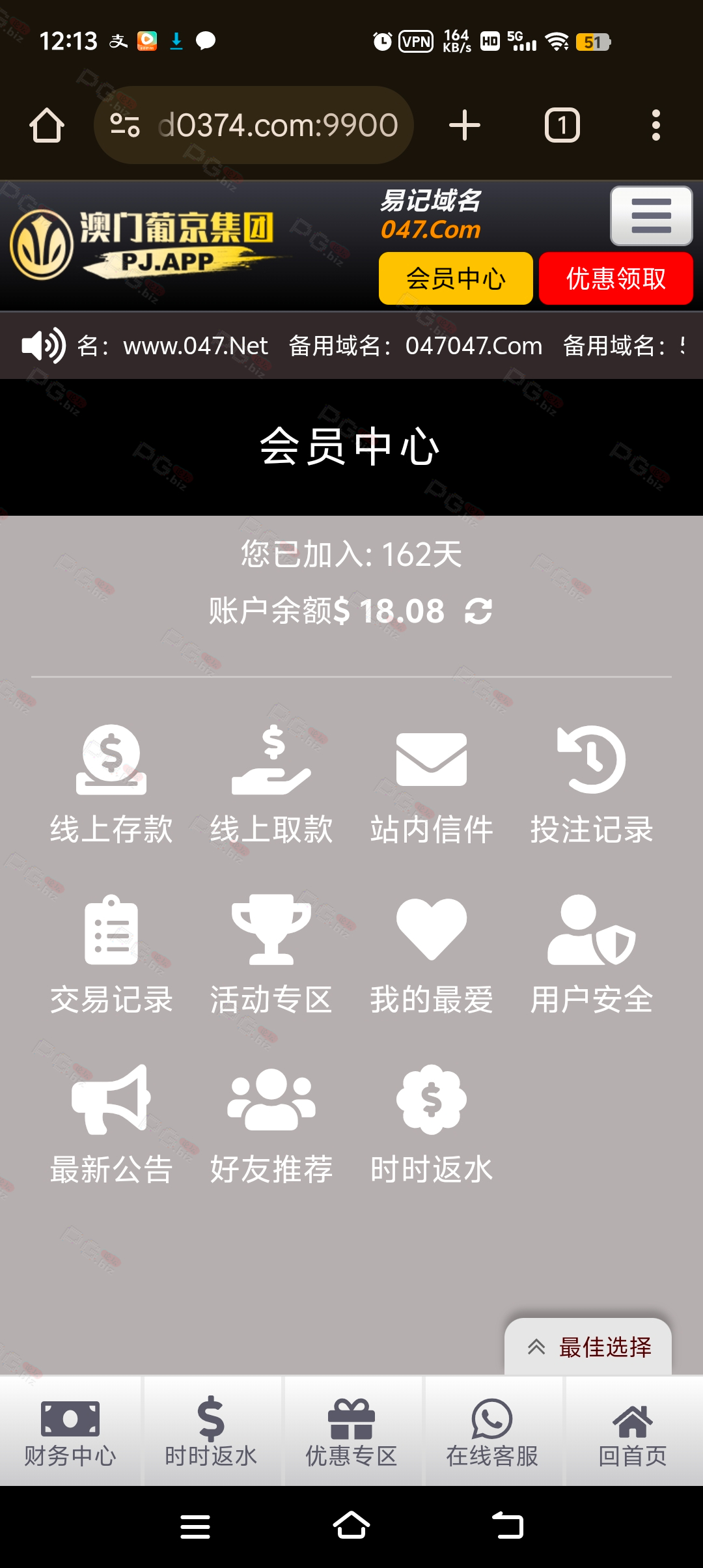Screen dimensions: 703x1568
Task: Open 用户安全 user security
Action: [592, 955]
